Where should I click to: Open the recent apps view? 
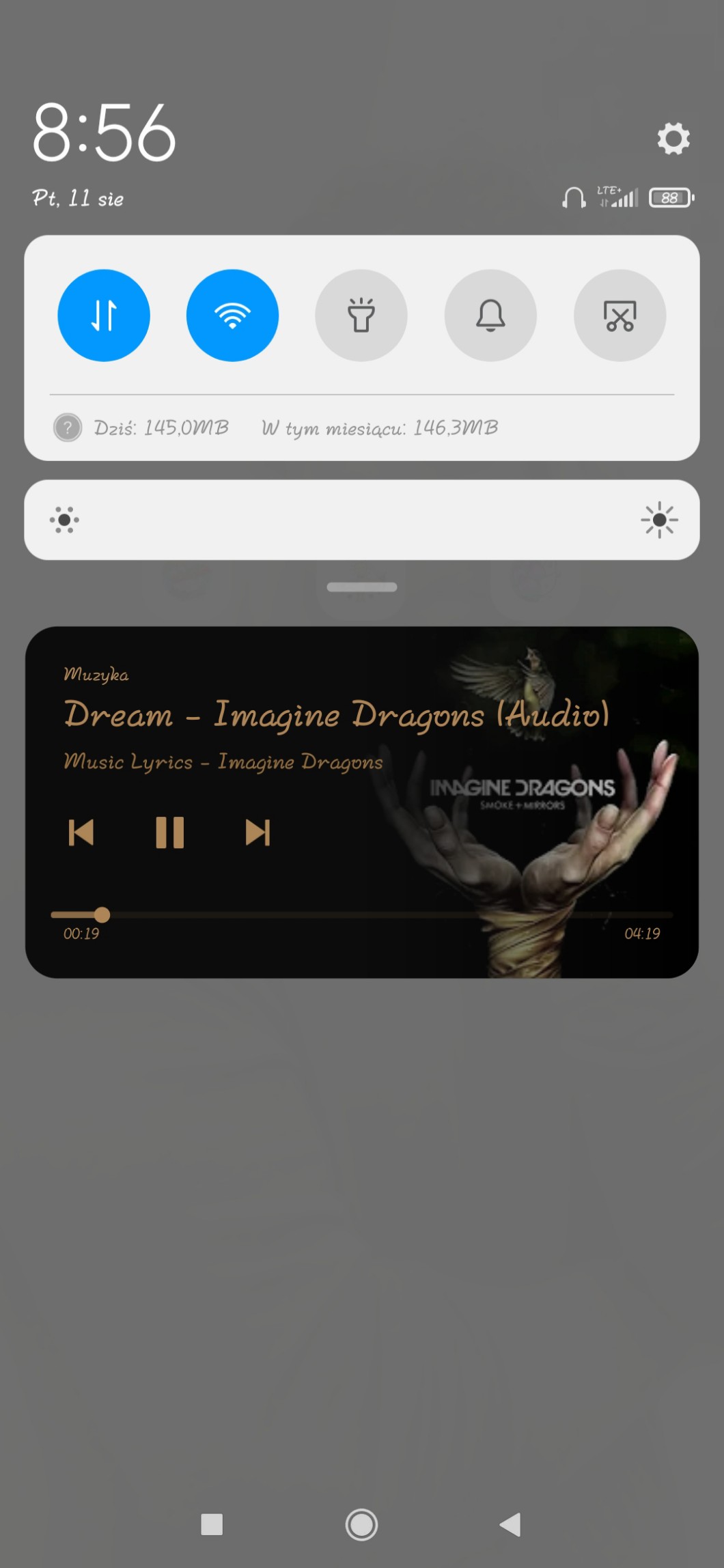212,1524
